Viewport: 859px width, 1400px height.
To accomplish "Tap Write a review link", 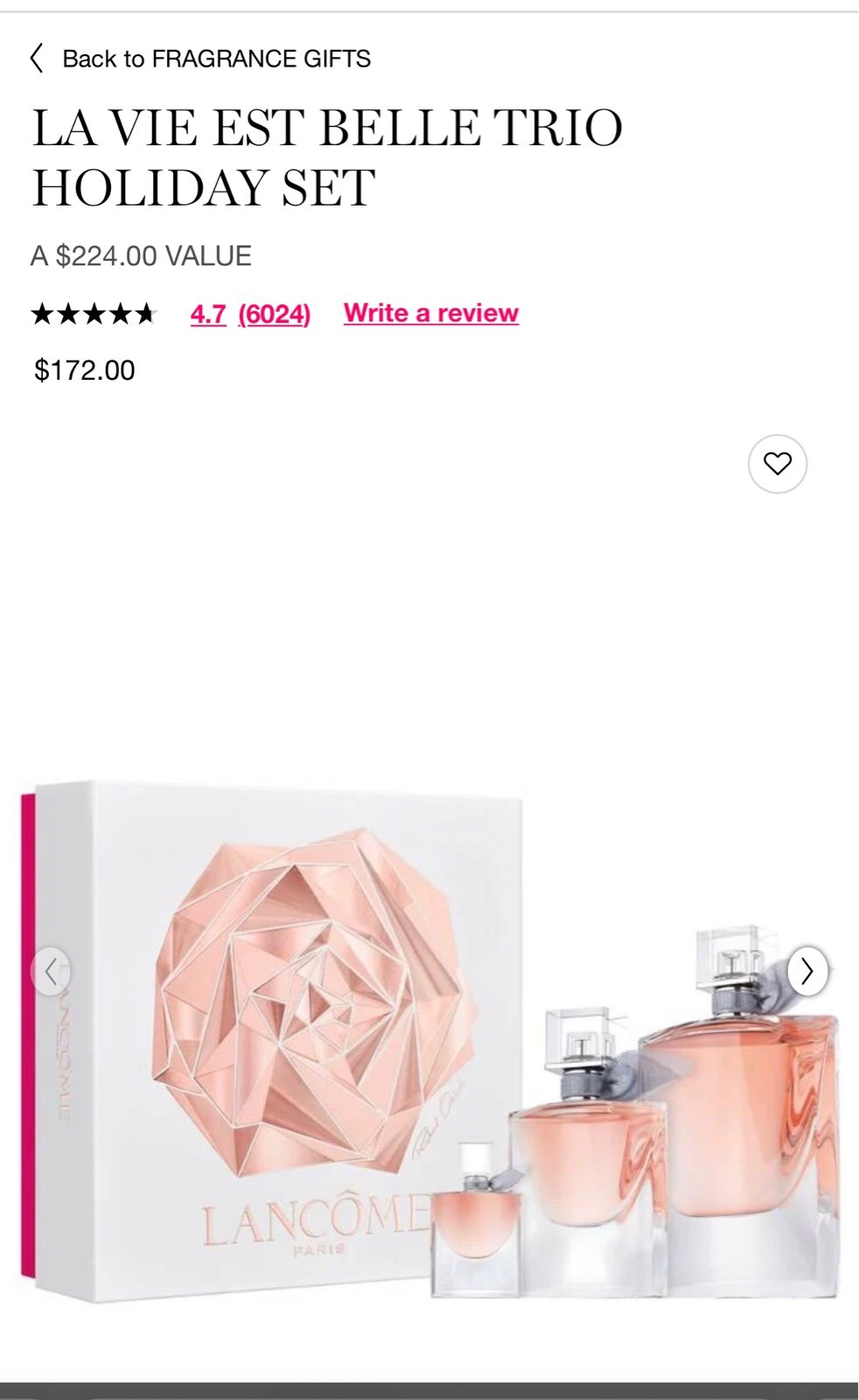I will coord(431,312).
